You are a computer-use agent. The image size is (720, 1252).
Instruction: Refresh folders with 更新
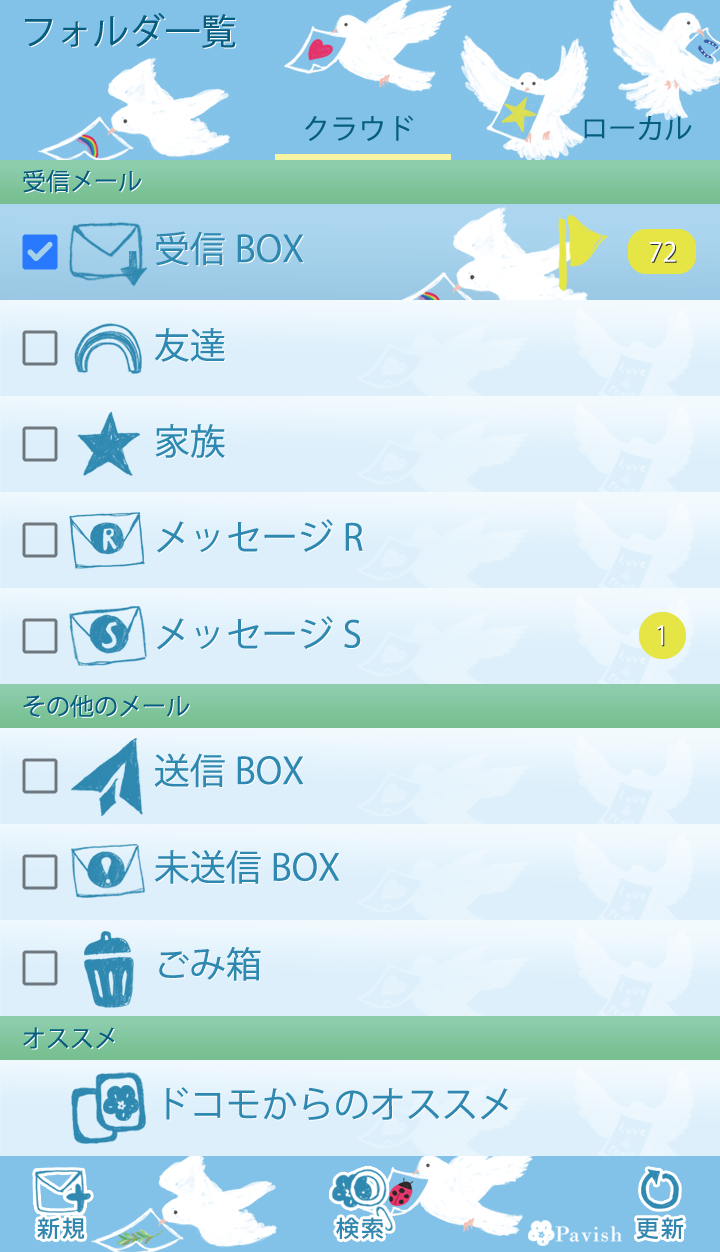659,1205
